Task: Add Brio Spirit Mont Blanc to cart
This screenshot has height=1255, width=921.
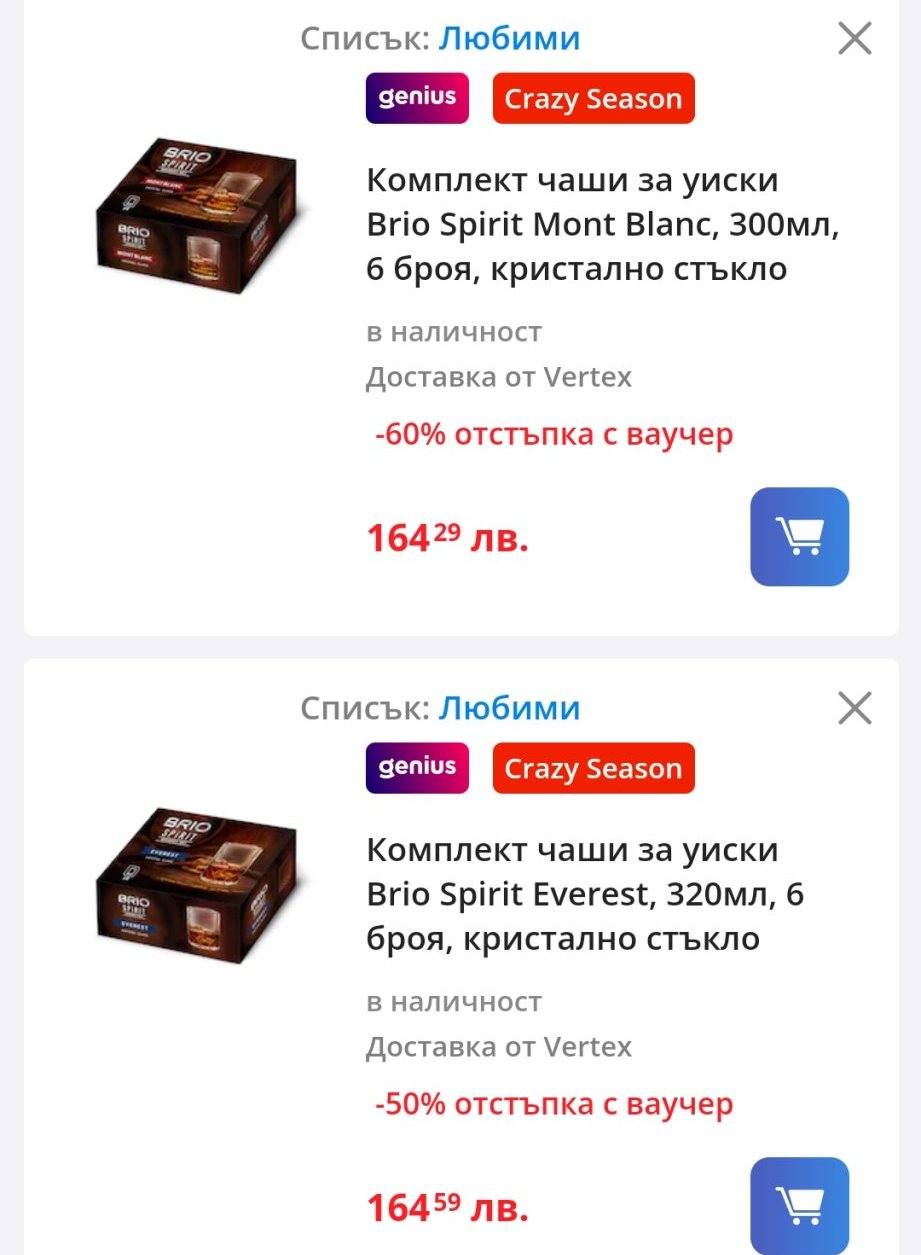Action: pyautogui.click(x=799, y=536)
